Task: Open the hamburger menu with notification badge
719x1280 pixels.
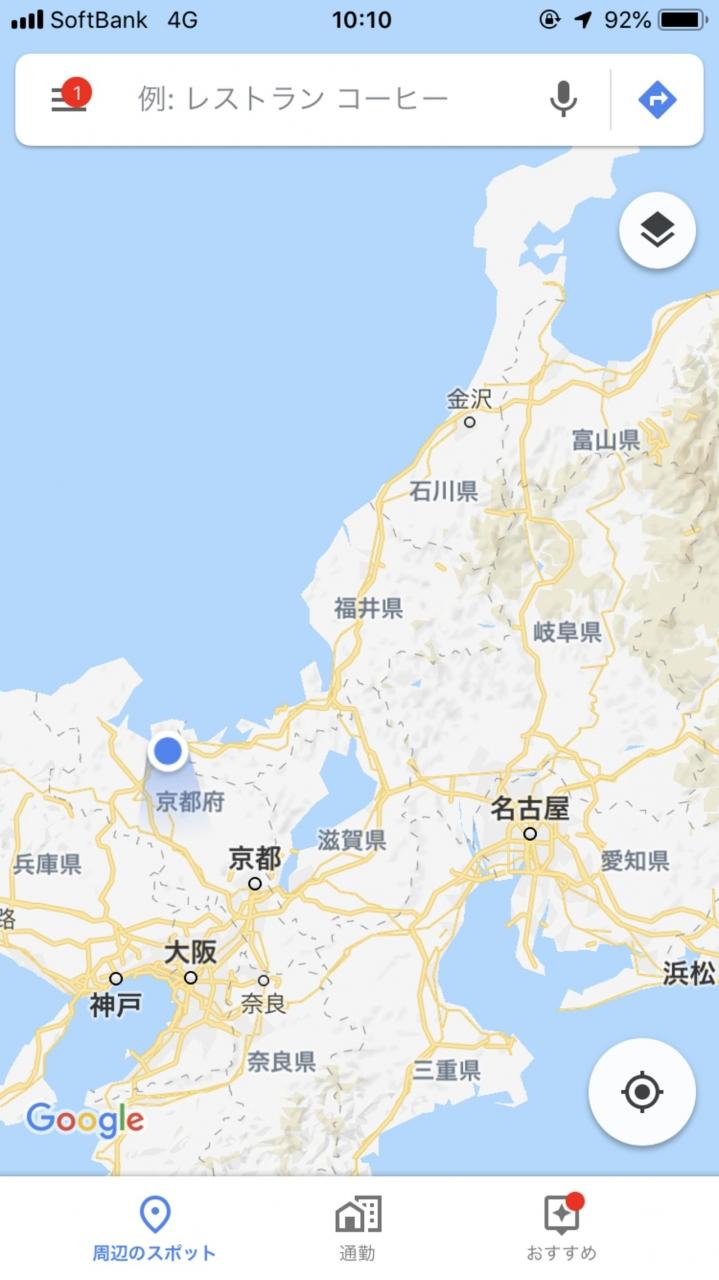Action: coord(69,99)
